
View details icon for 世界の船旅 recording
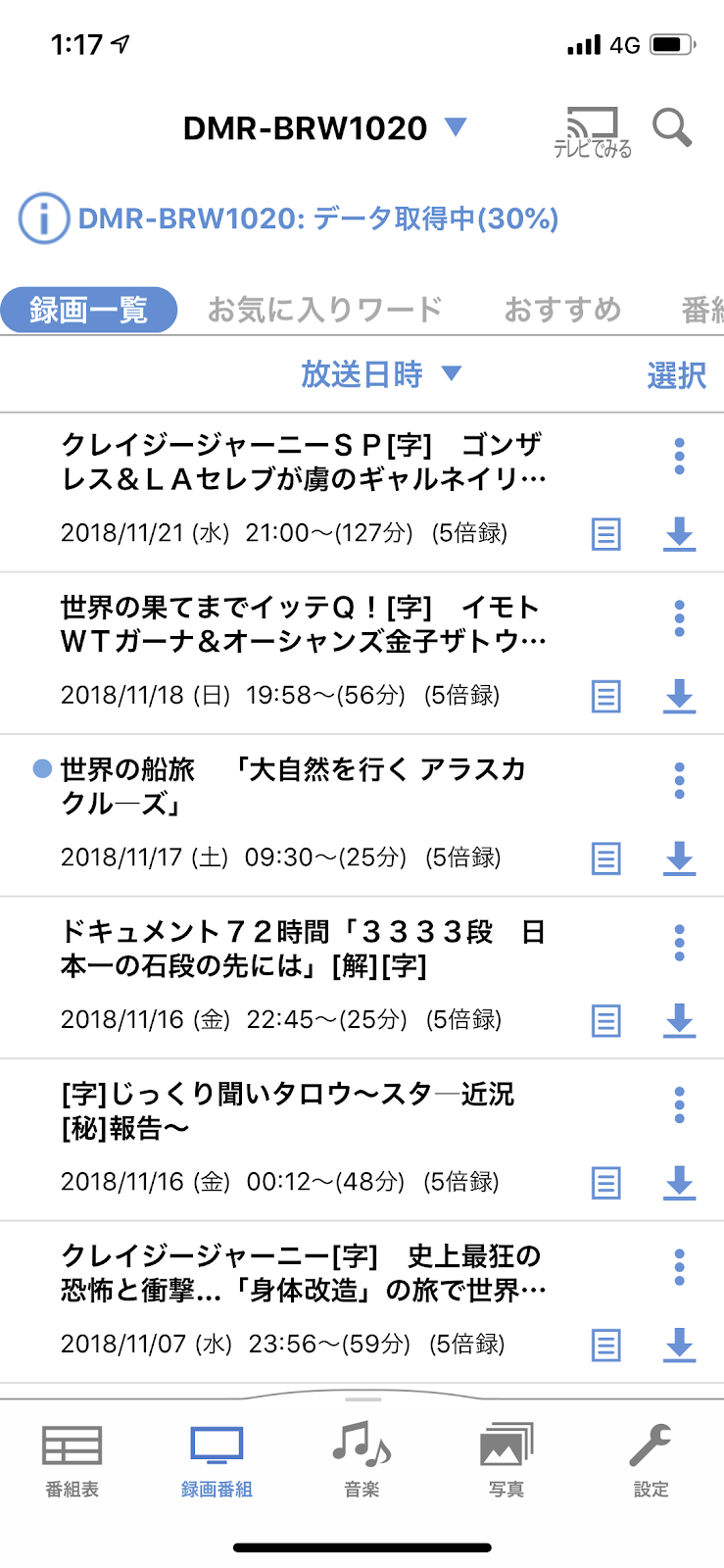[x=606, y=859]
